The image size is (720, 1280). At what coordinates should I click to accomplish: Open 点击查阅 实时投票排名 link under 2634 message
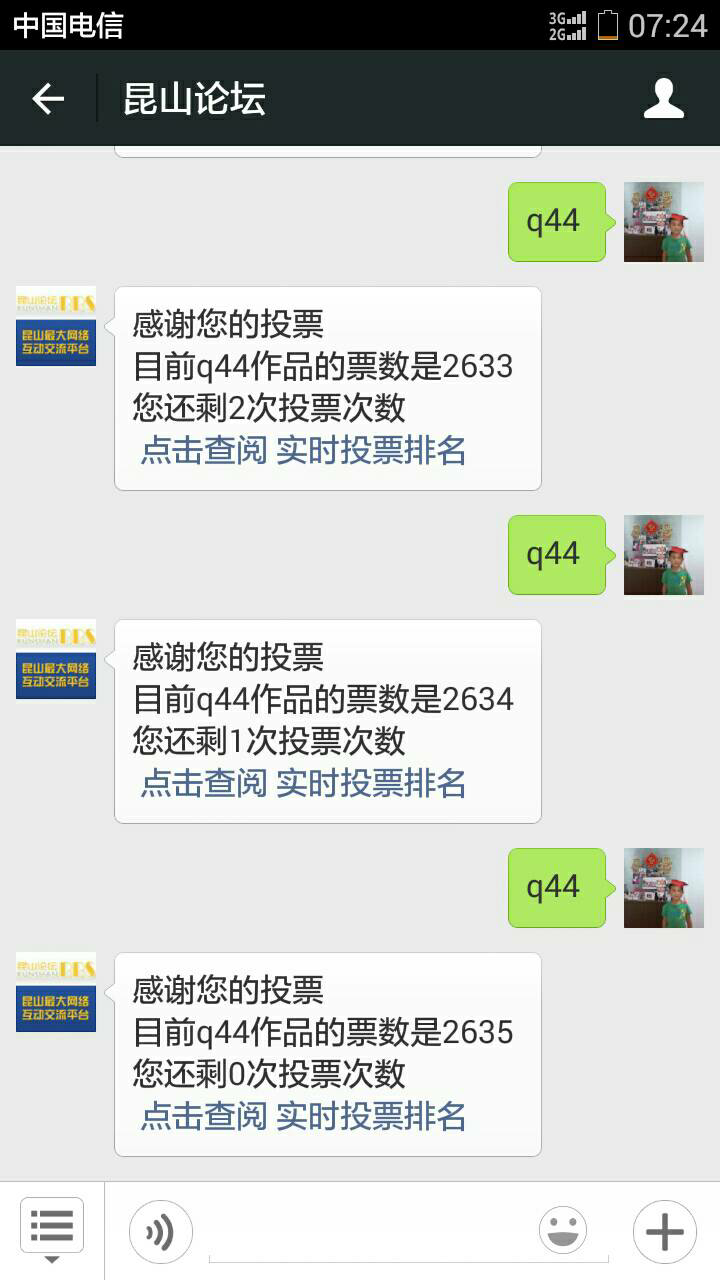click(x=303, y=783)
